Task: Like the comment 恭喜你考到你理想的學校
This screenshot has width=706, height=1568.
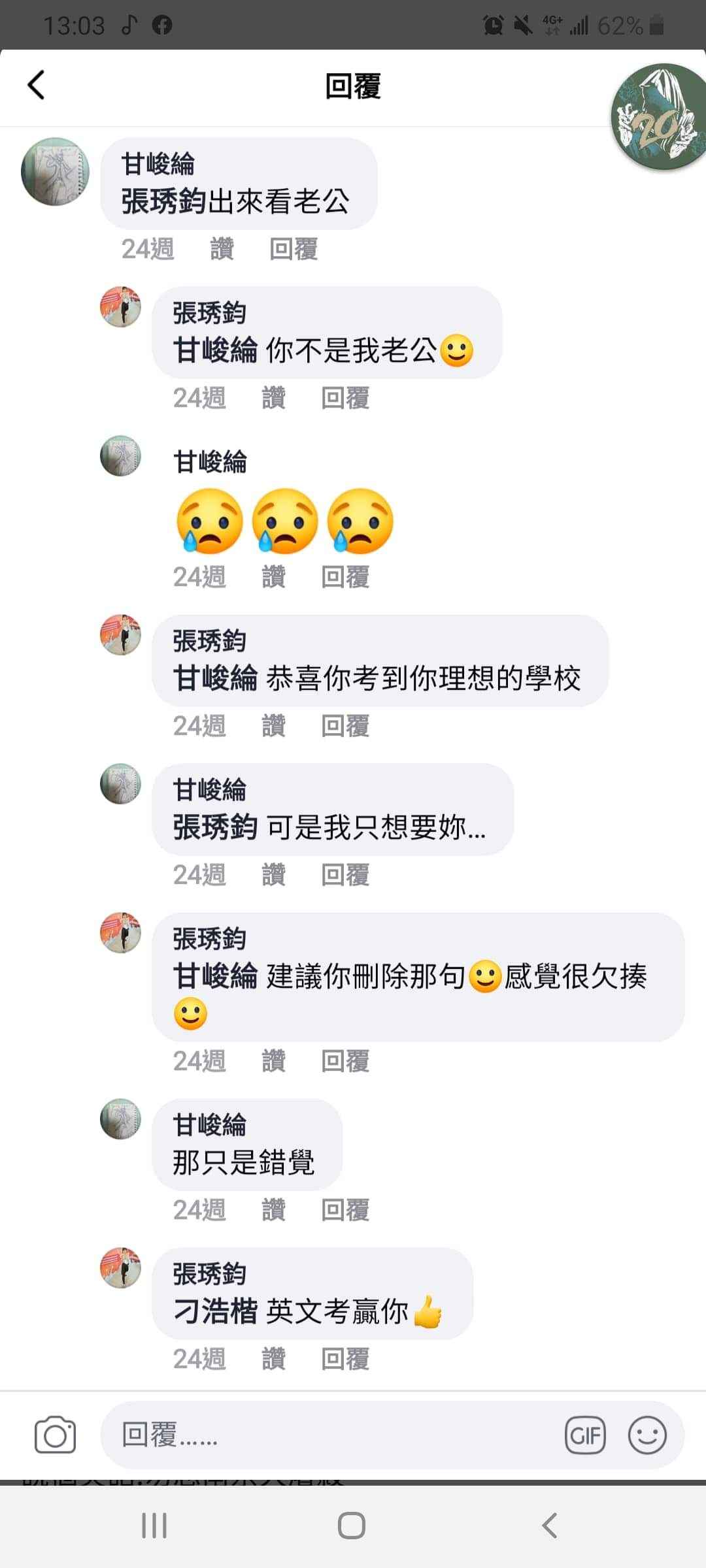Action: [x=273, y=726]
